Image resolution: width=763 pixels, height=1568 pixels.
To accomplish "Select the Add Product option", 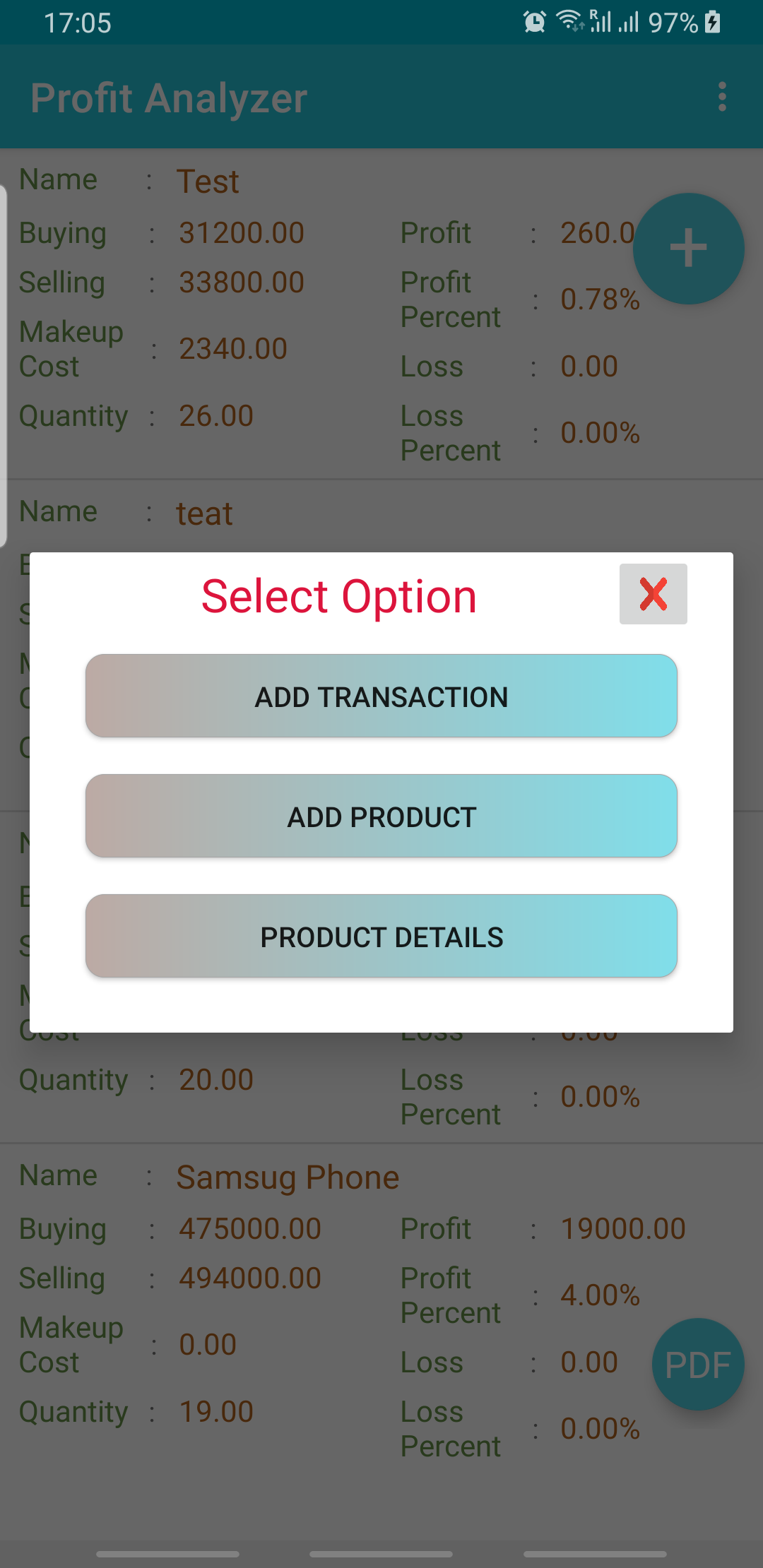I will point(381,816).
